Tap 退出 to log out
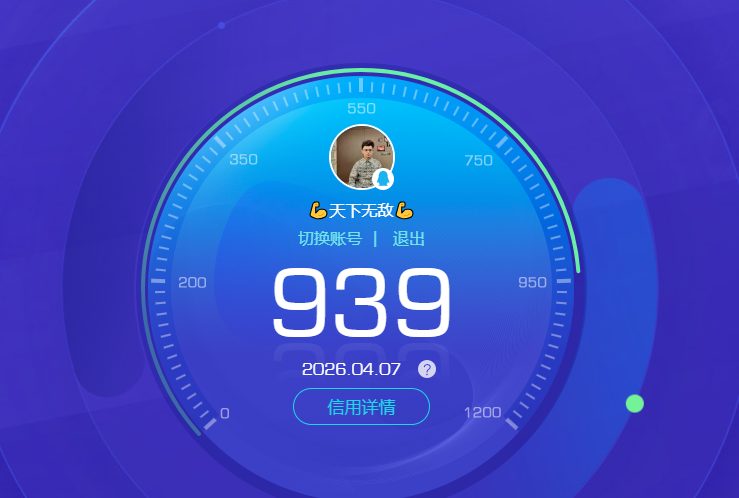The width and height of the screenshot is (739, 498). point(409,239)
